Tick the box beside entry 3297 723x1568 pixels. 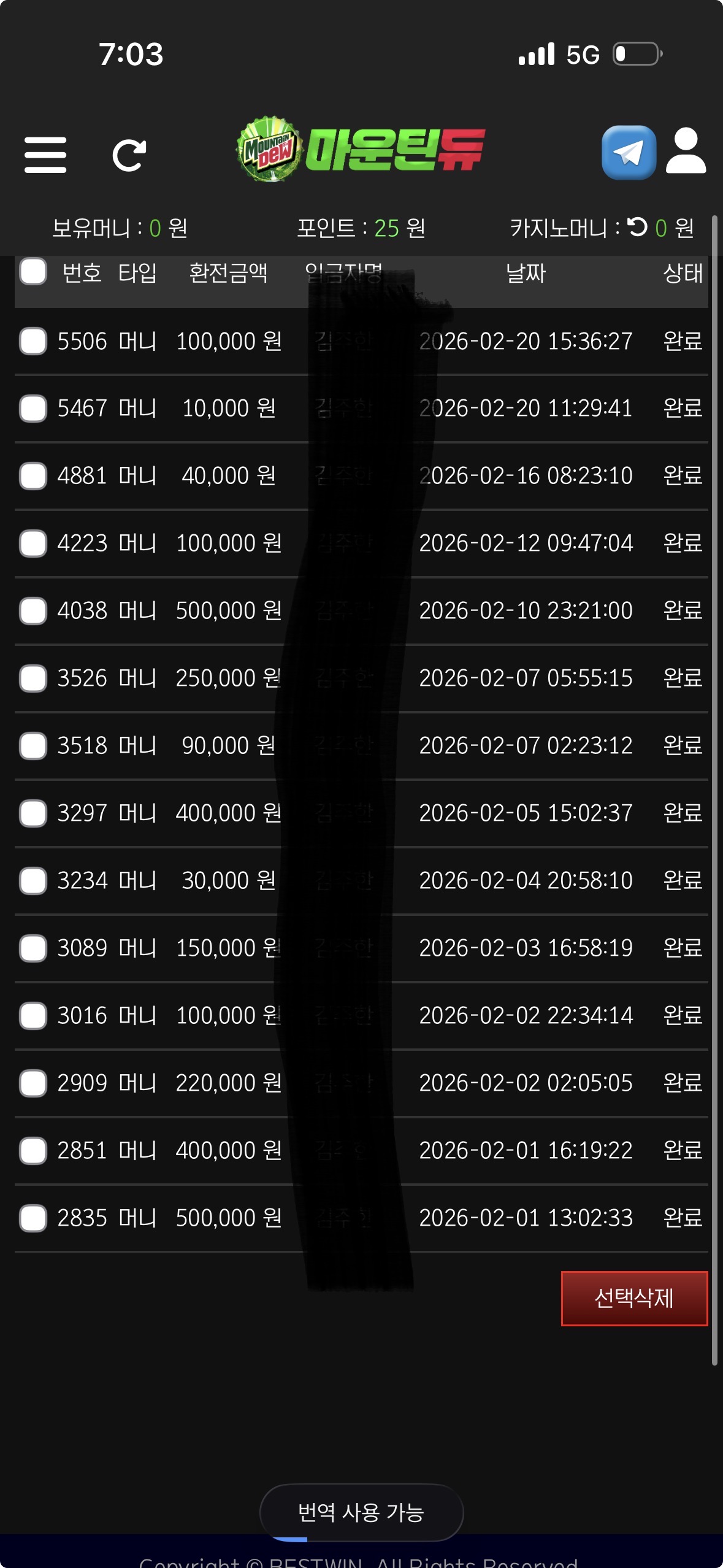pos(33,813)
